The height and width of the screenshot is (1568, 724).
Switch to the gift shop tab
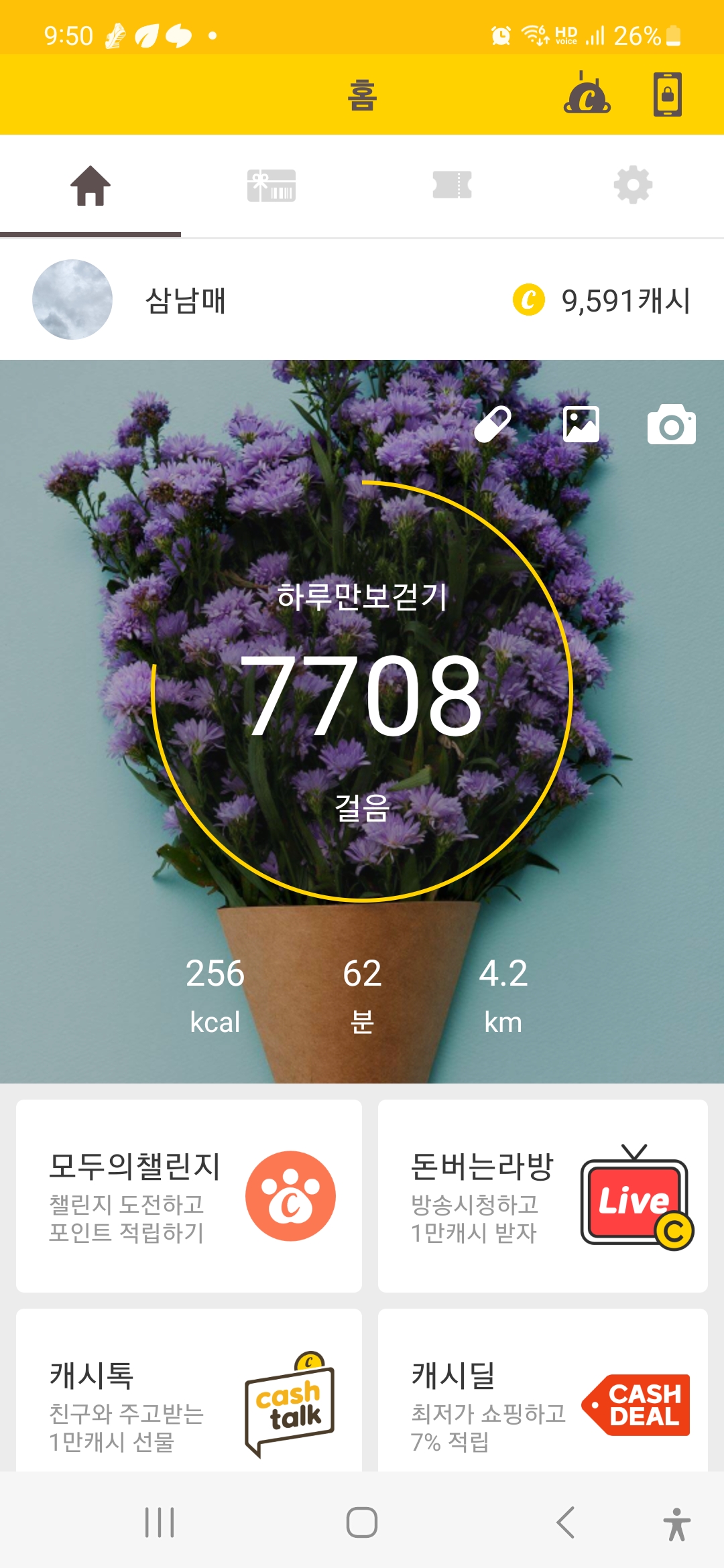(271, 186)
